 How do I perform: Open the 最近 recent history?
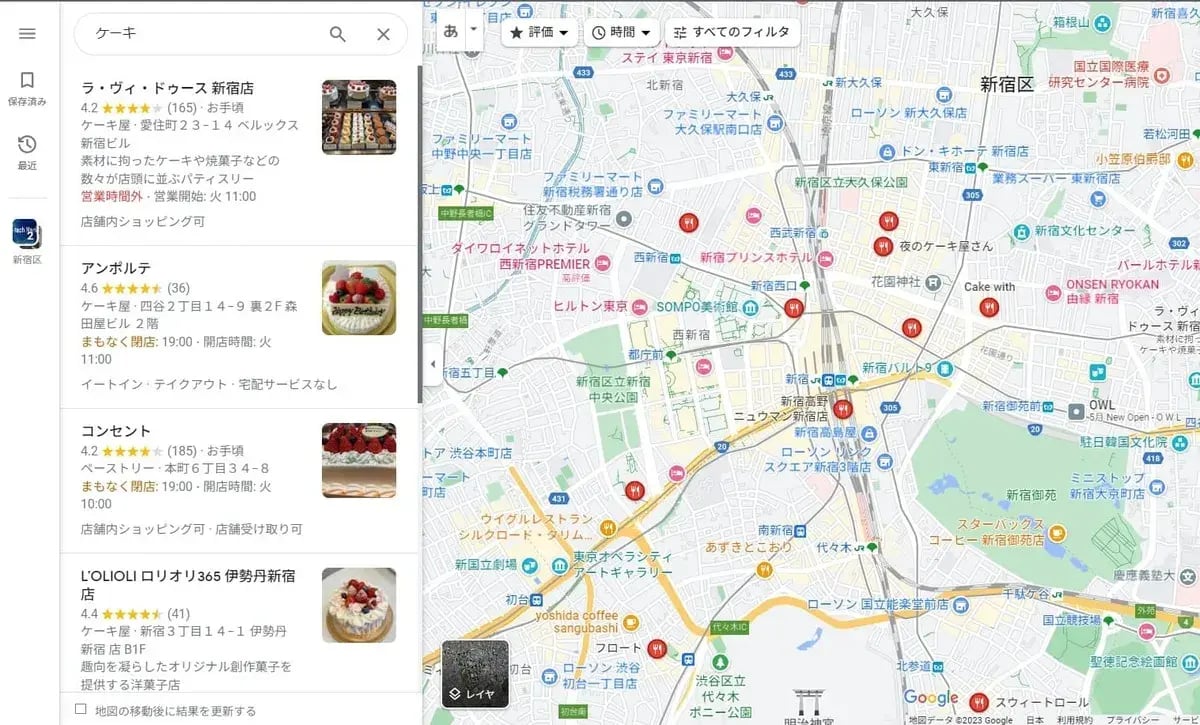27,152
